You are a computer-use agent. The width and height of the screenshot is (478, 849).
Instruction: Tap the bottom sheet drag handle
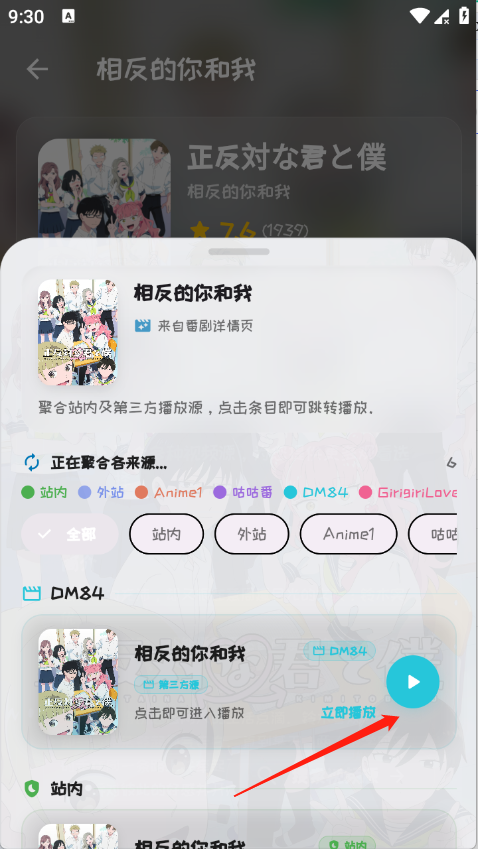[239, 252]
